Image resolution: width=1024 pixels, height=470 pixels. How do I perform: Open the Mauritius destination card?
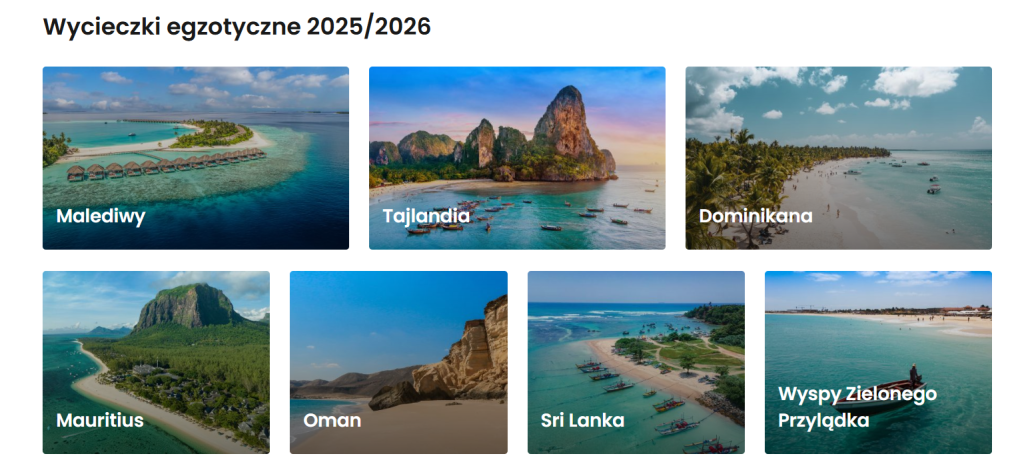click(x=156, y=362)
